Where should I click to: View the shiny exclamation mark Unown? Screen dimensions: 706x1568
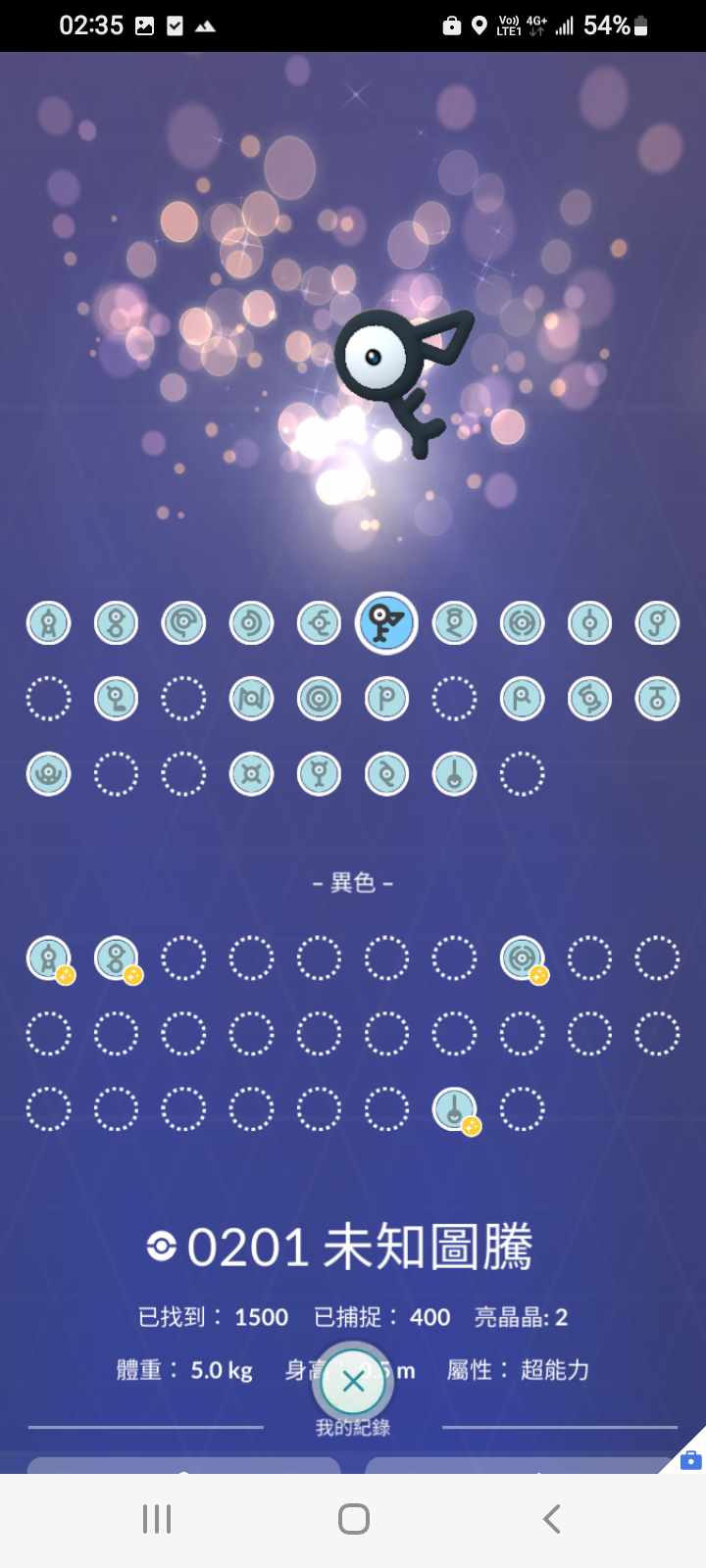point(454,1109)
